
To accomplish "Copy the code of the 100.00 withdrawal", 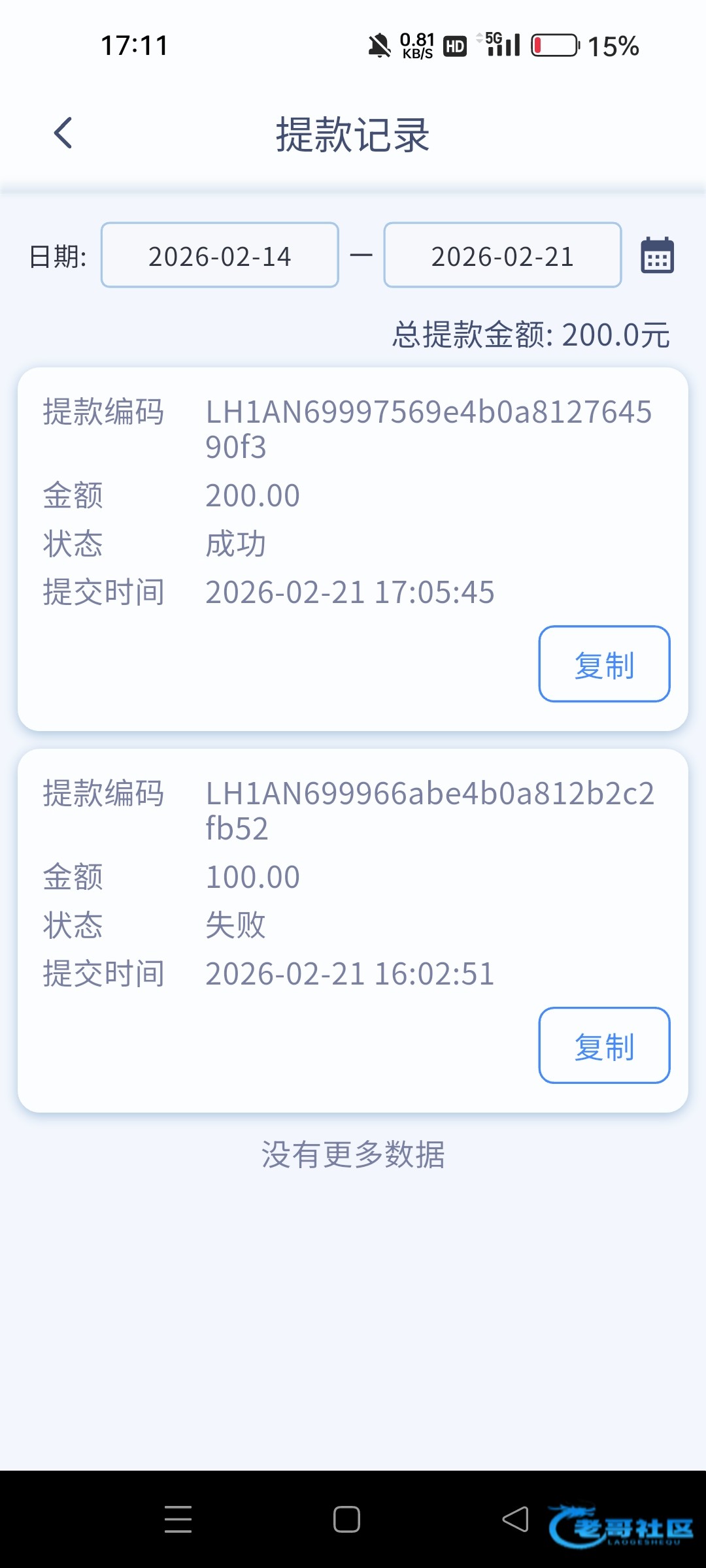I will (604, 1046).
